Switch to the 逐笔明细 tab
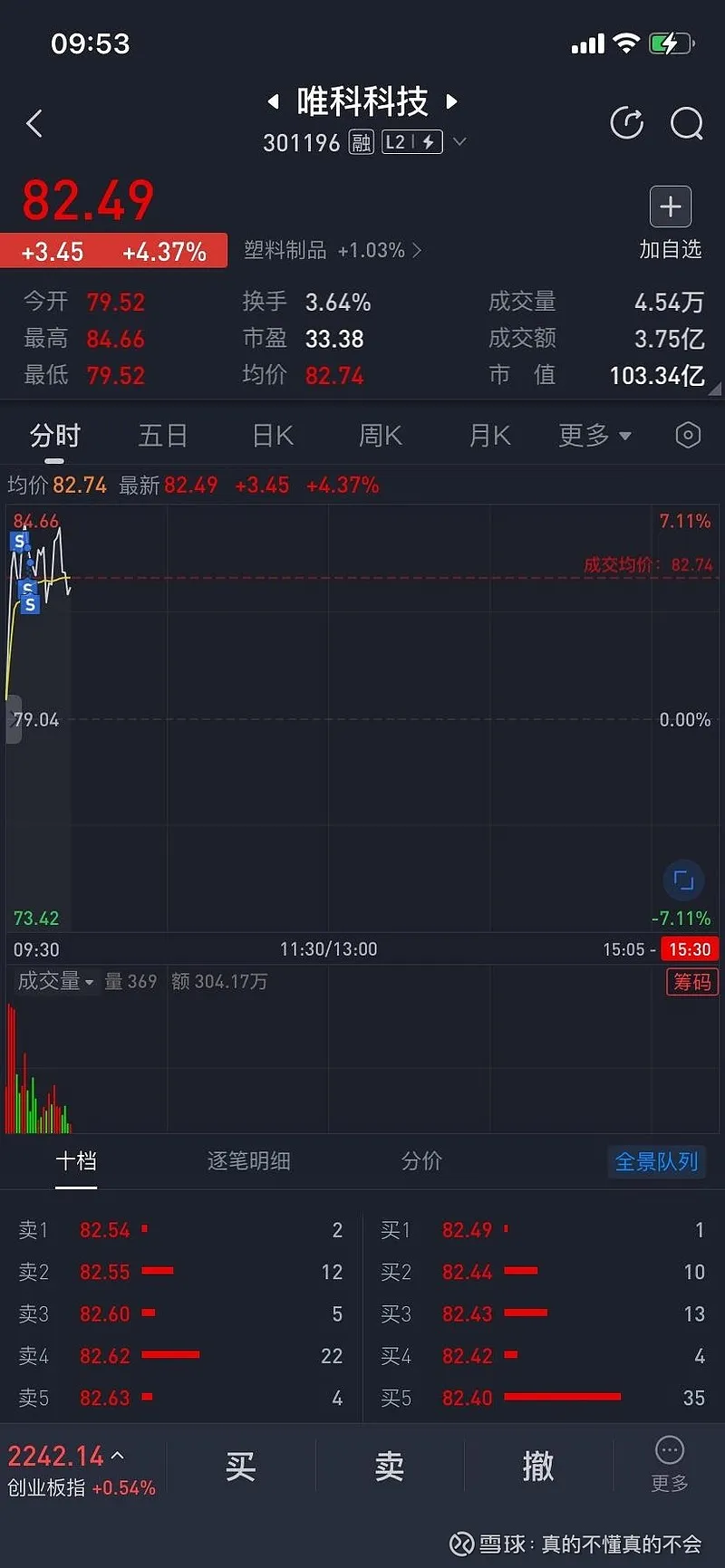 coord(248,1161)
